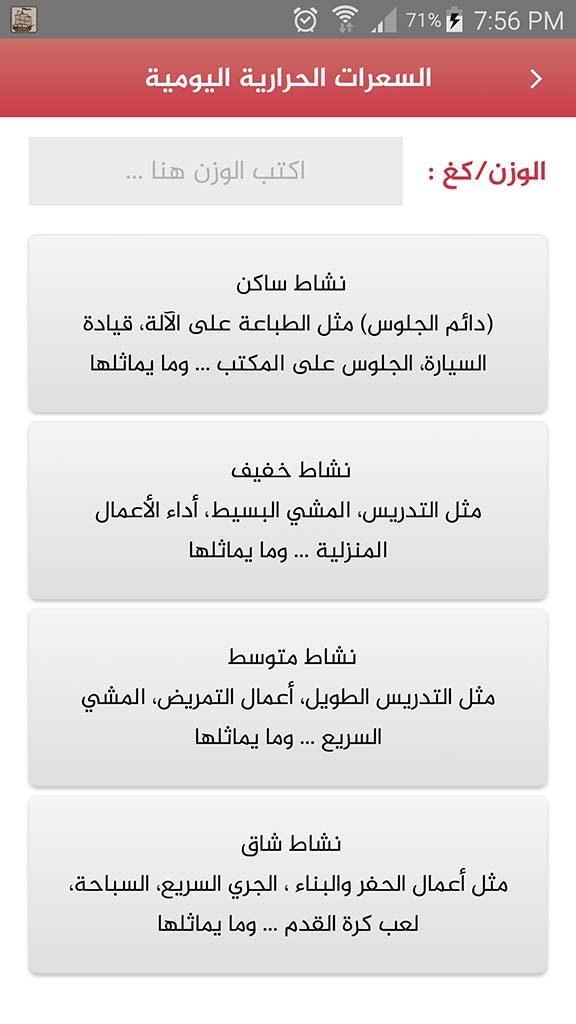Select the strenuous activity card (نشاط شاق)

pyautogui.click(x=288, y=885)
